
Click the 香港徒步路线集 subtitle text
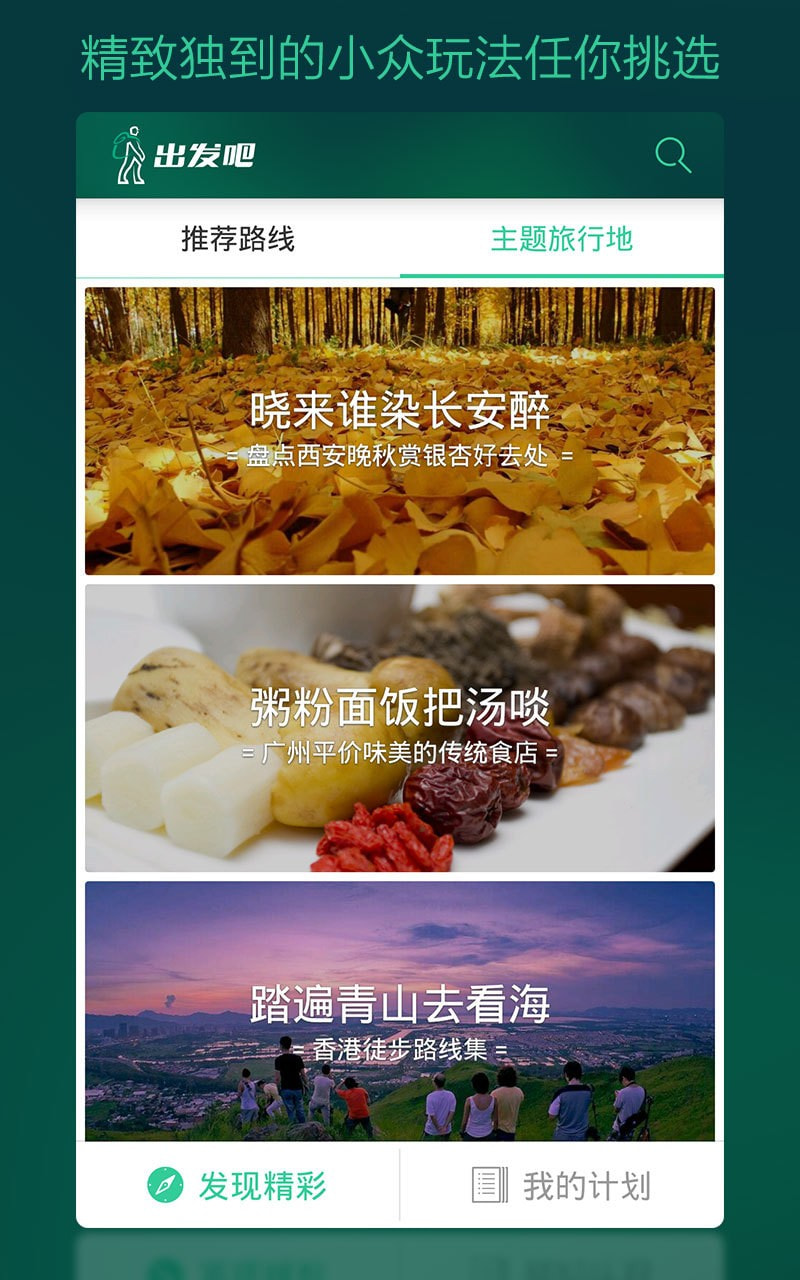[400, 1048]
